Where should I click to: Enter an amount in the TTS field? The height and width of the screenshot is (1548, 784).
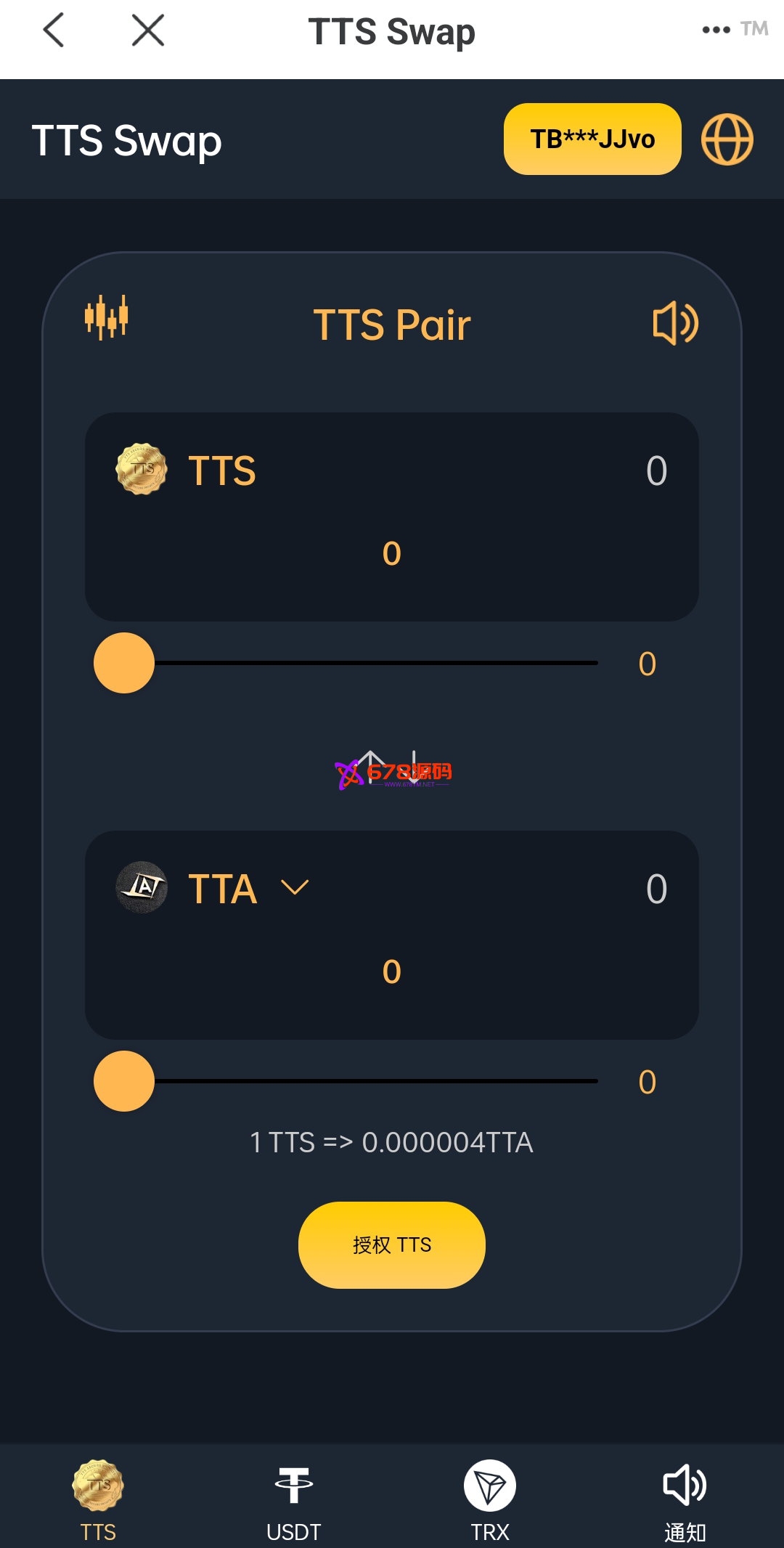click(x=391, y=554)
